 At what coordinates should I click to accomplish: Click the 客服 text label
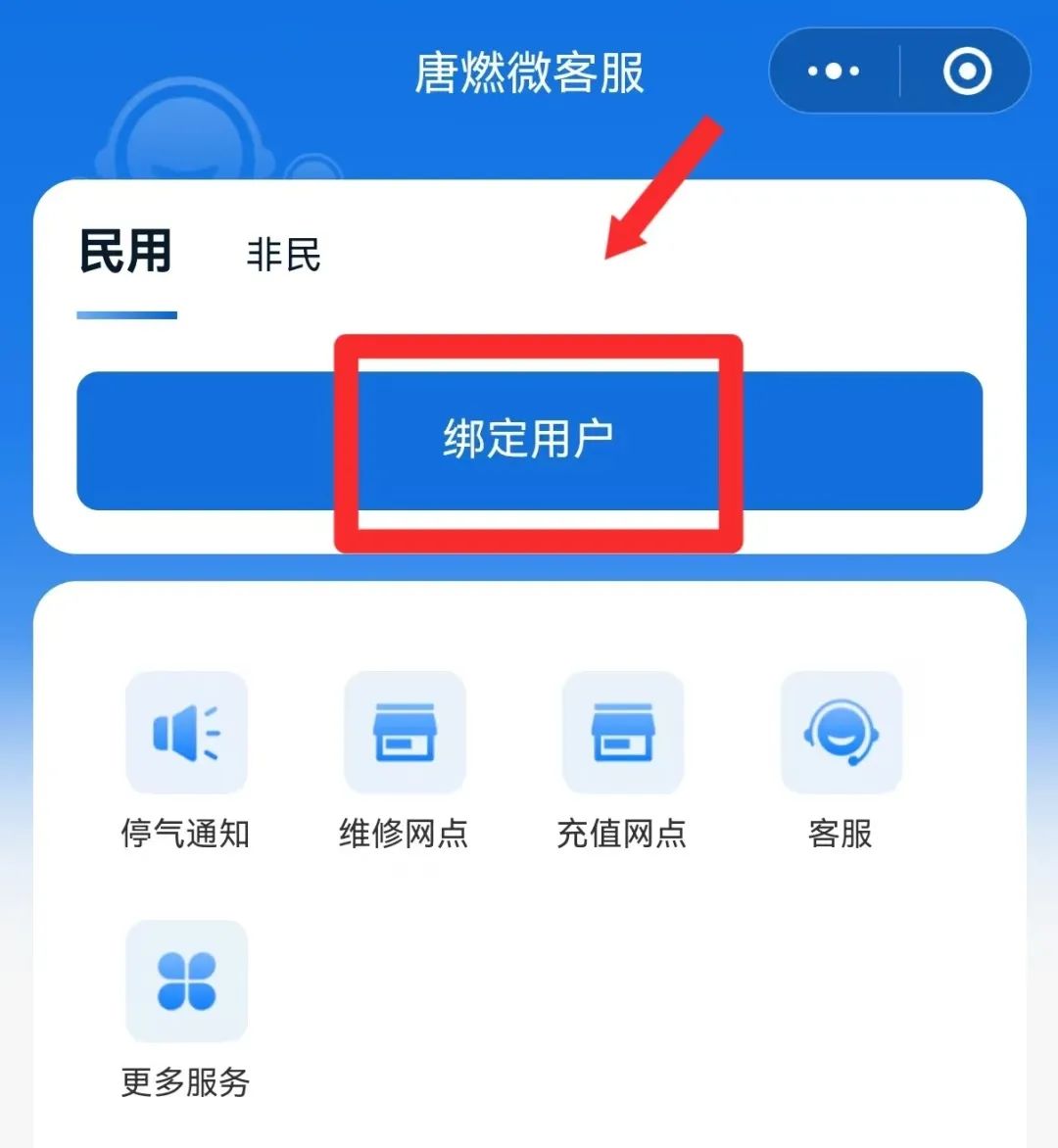click(x=841, y=835)
